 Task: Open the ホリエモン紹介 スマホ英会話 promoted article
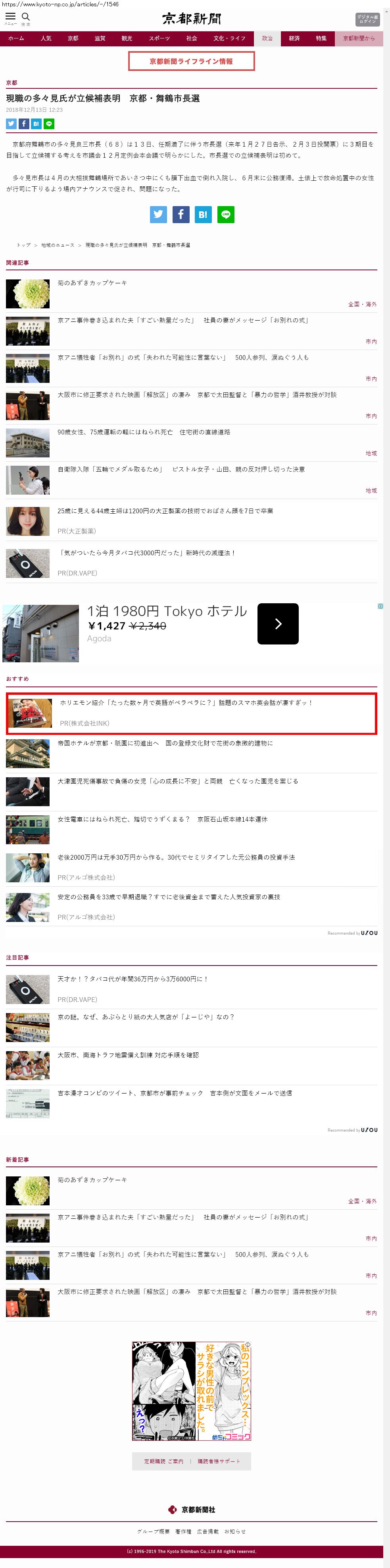(186, 702)
